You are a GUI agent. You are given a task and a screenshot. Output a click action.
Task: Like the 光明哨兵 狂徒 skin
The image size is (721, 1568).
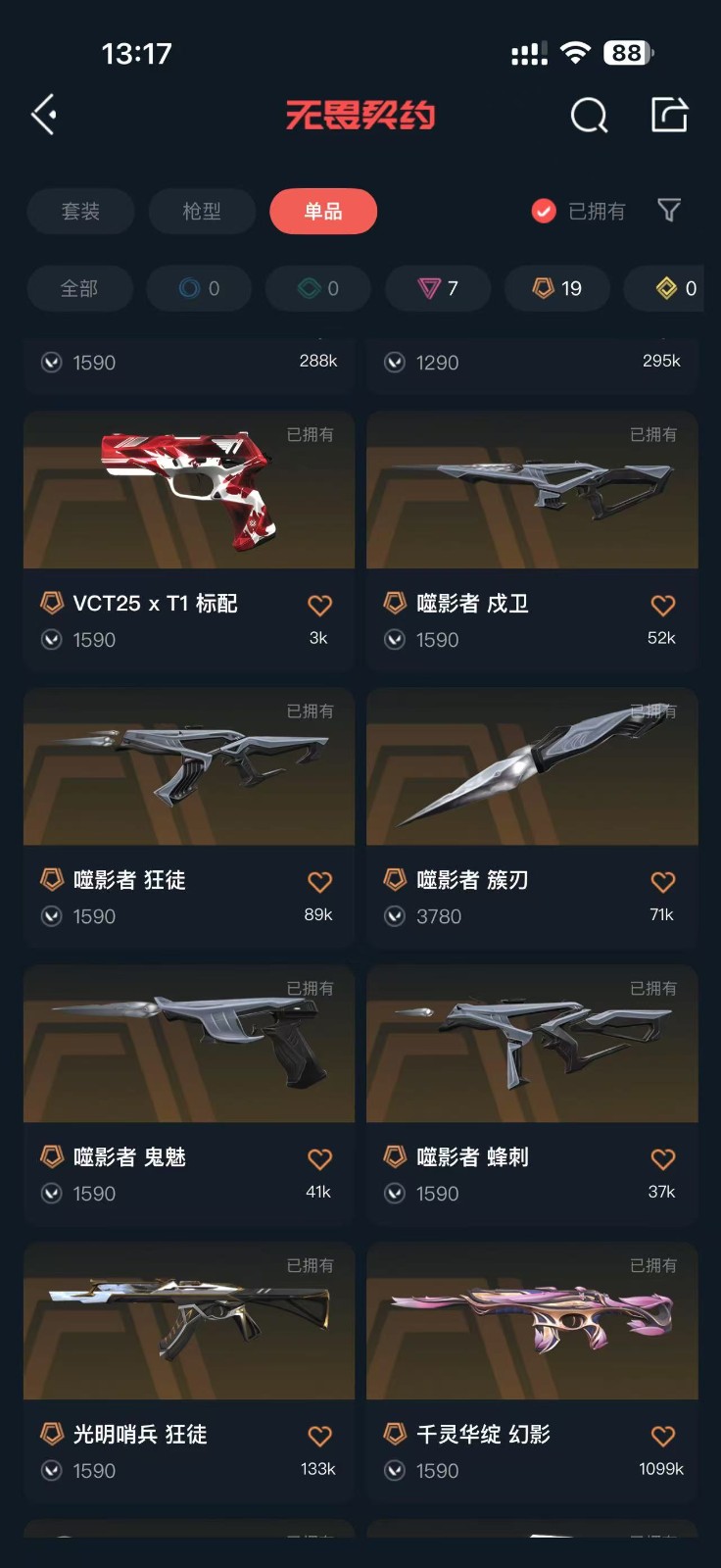pyautogui.click(x=320, y=1436)
